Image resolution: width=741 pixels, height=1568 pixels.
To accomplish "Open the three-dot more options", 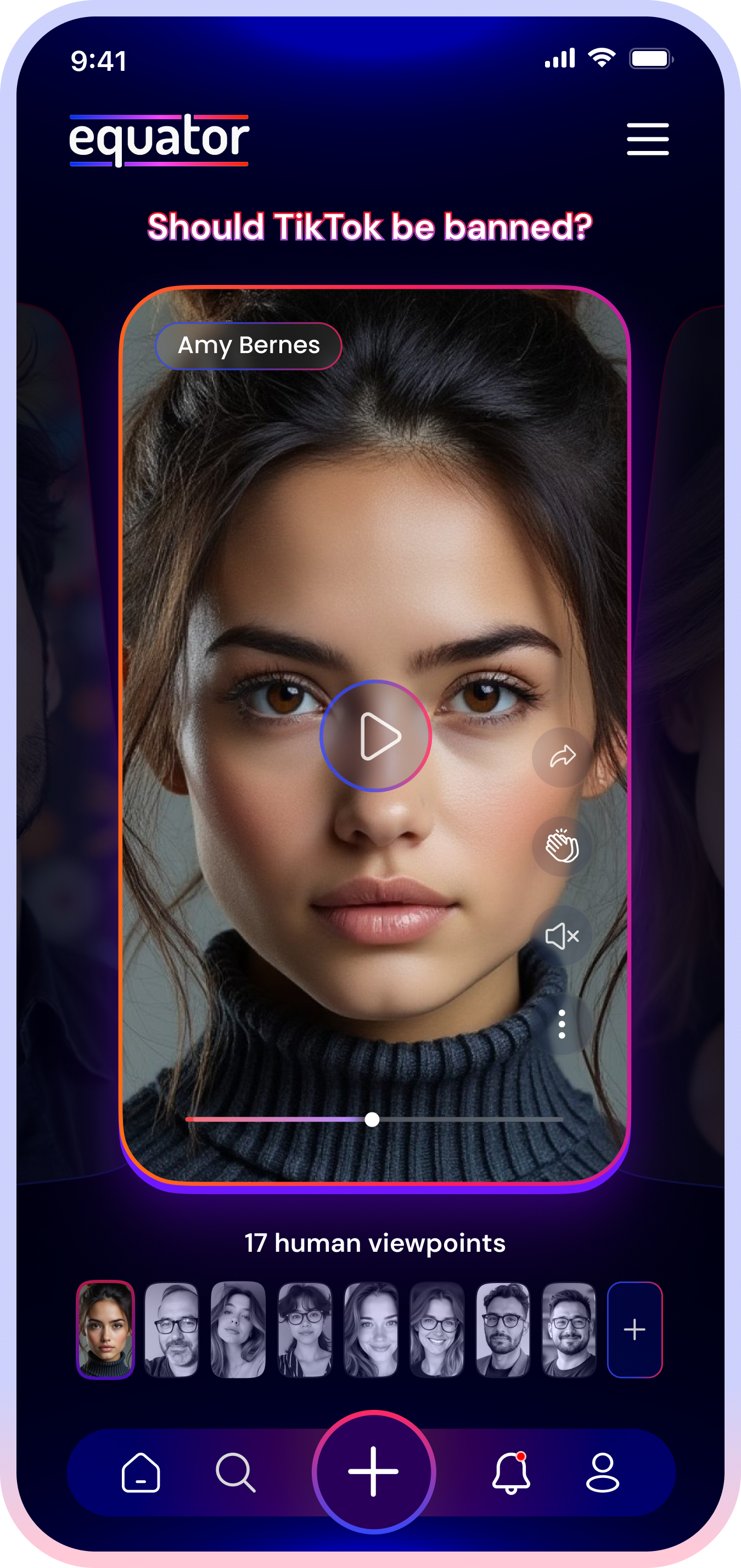I will [x=562, y=1024].
